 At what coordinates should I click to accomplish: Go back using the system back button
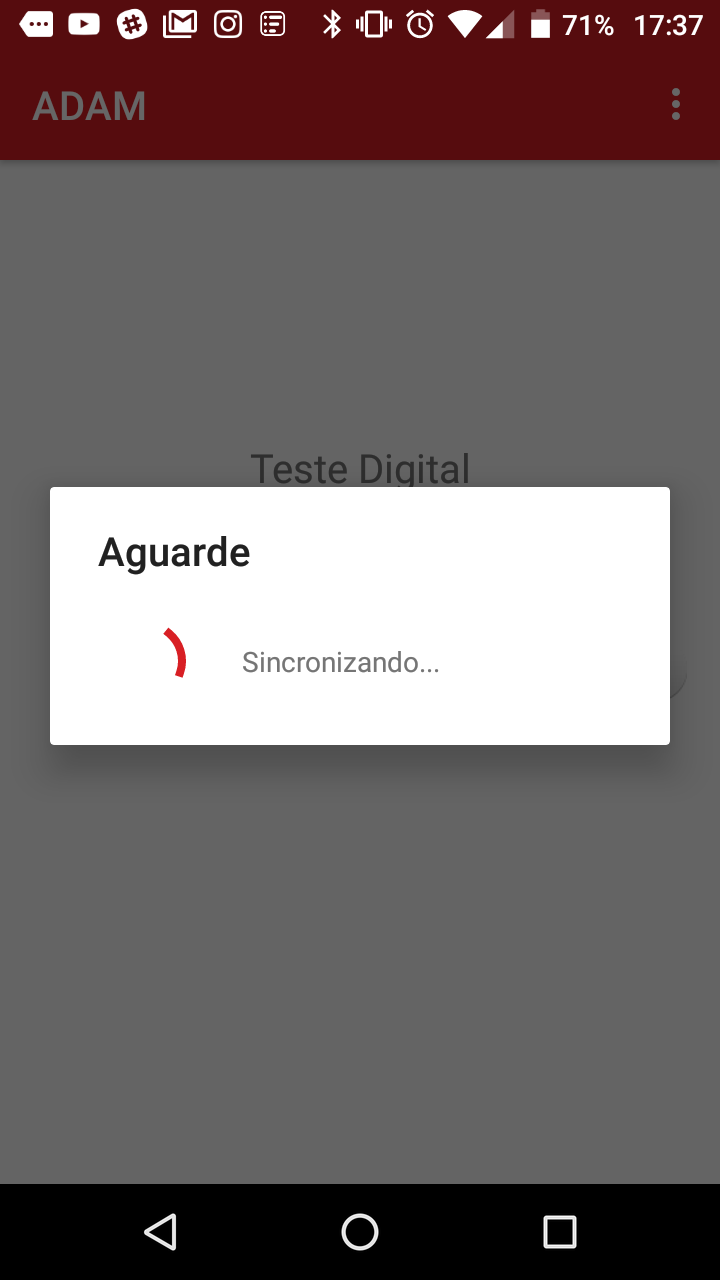[x=160, y=1232]
